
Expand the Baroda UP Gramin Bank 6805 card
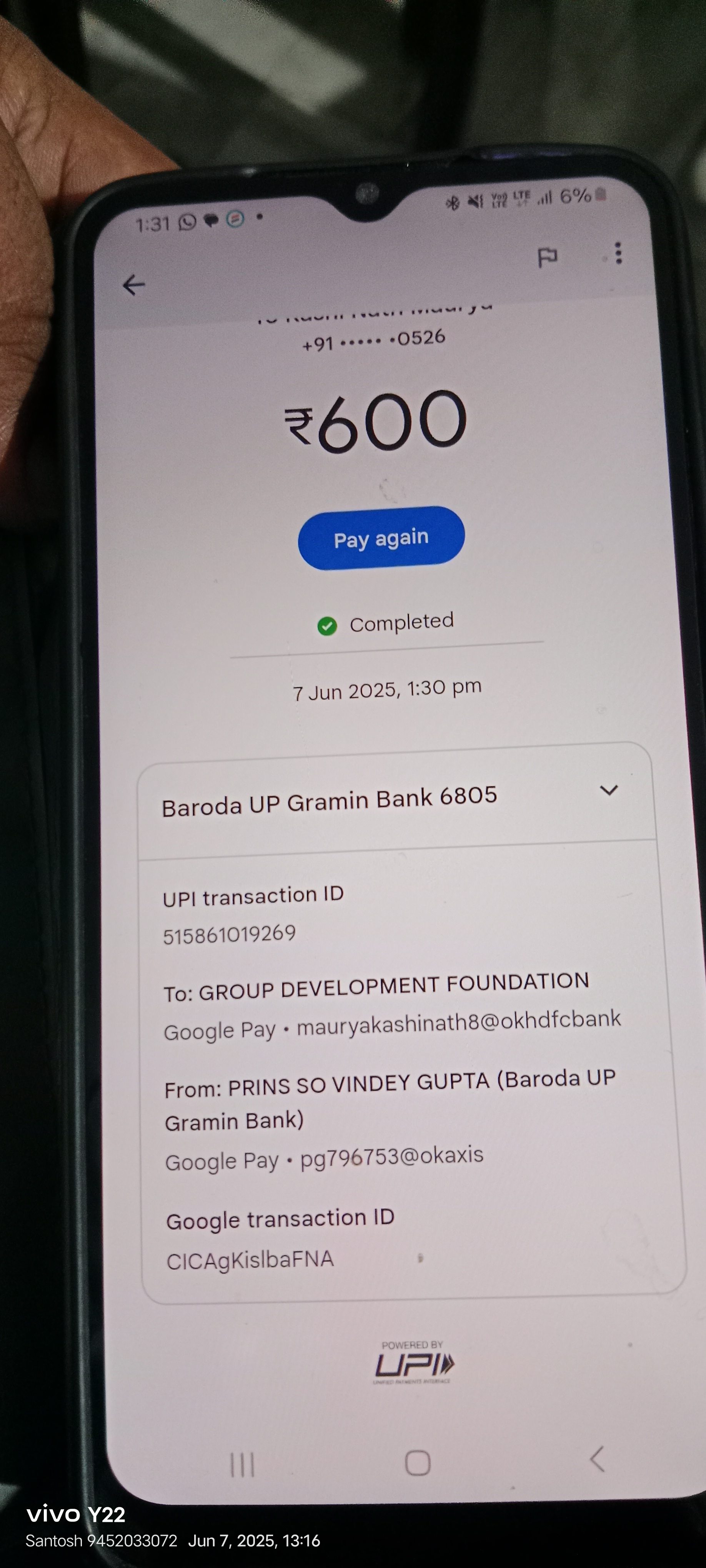click(609, 791)
